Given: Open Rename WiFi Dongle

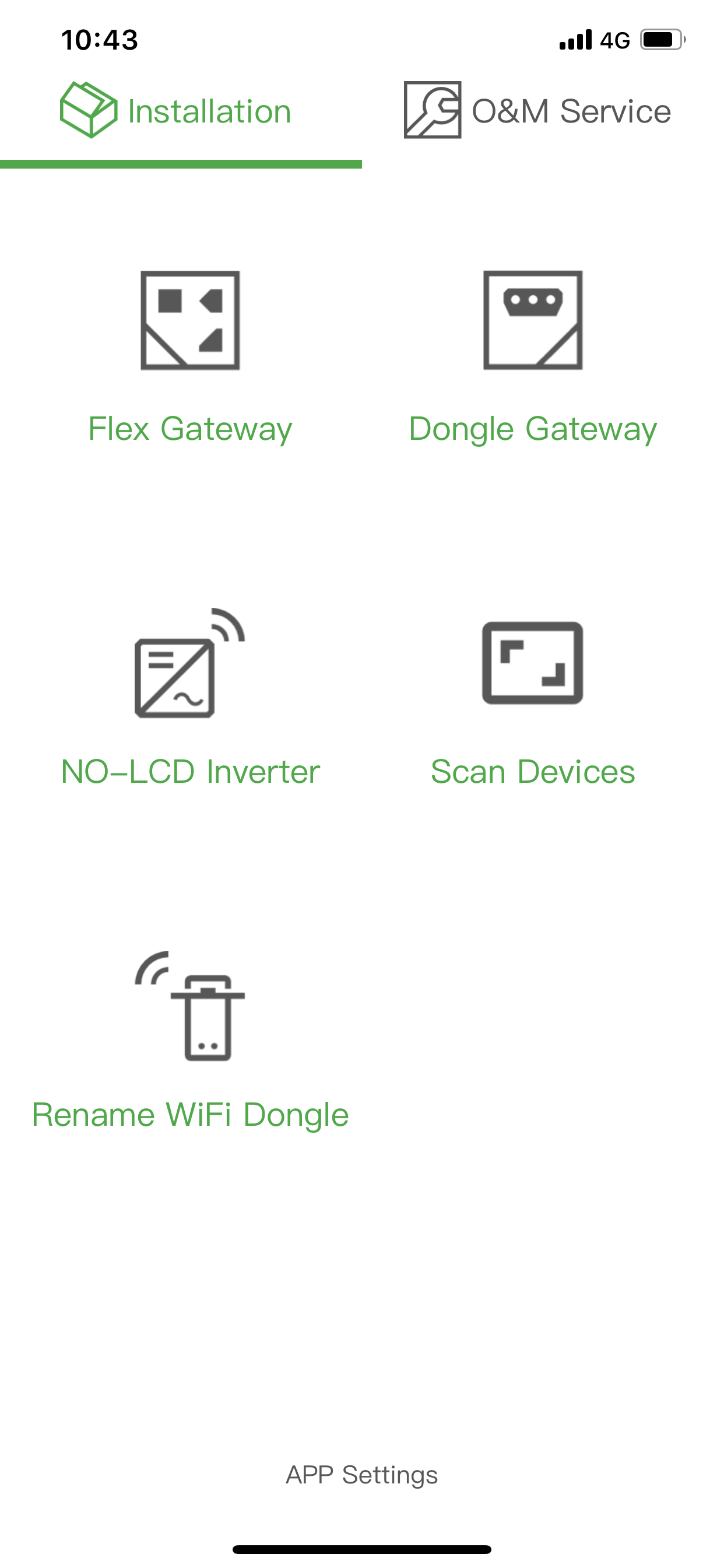Looking at the screenshot, I should click(190, 1041).
